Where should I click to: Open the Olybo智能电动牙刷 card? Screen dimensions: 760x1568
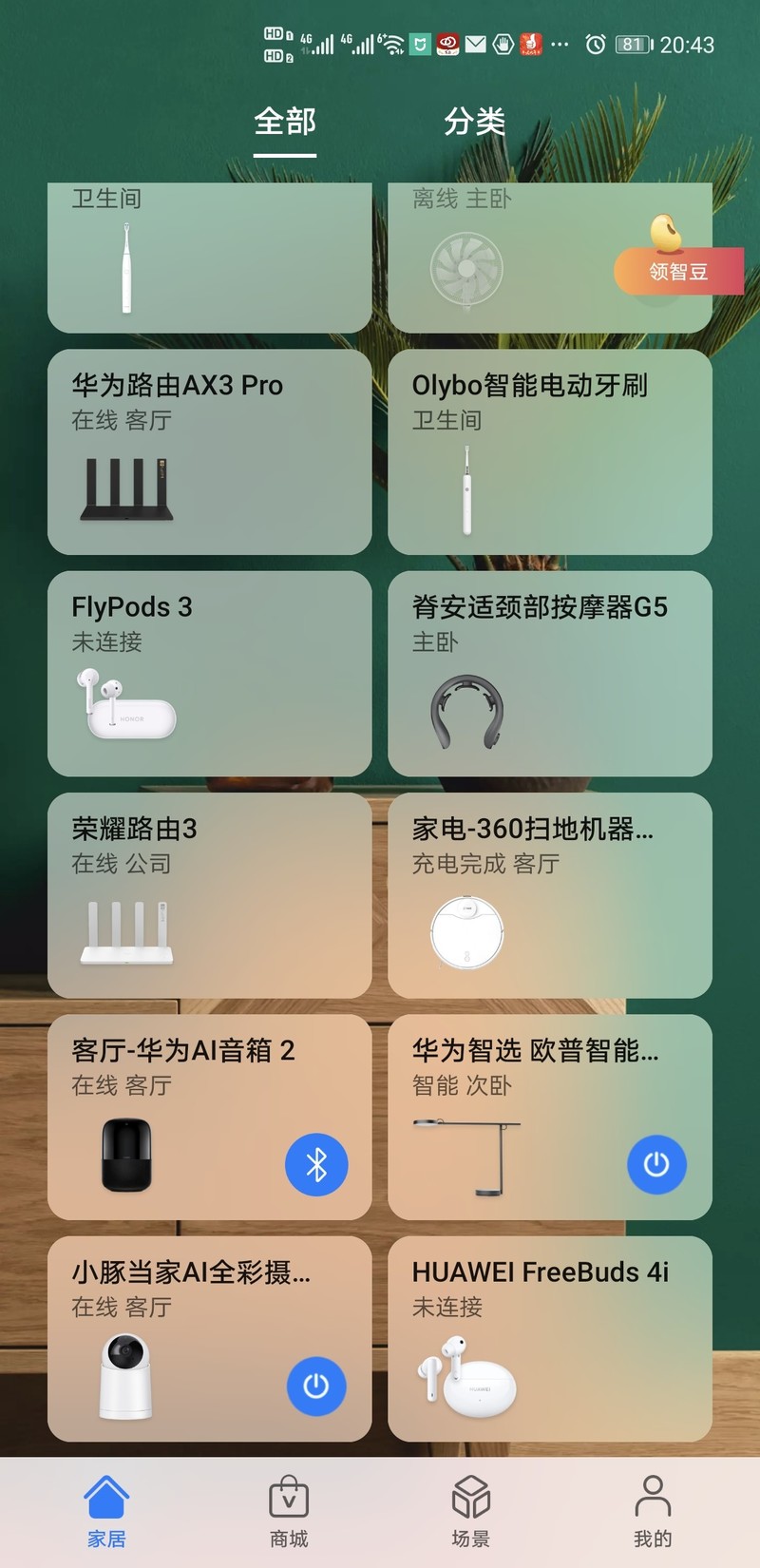pos(549,453)
